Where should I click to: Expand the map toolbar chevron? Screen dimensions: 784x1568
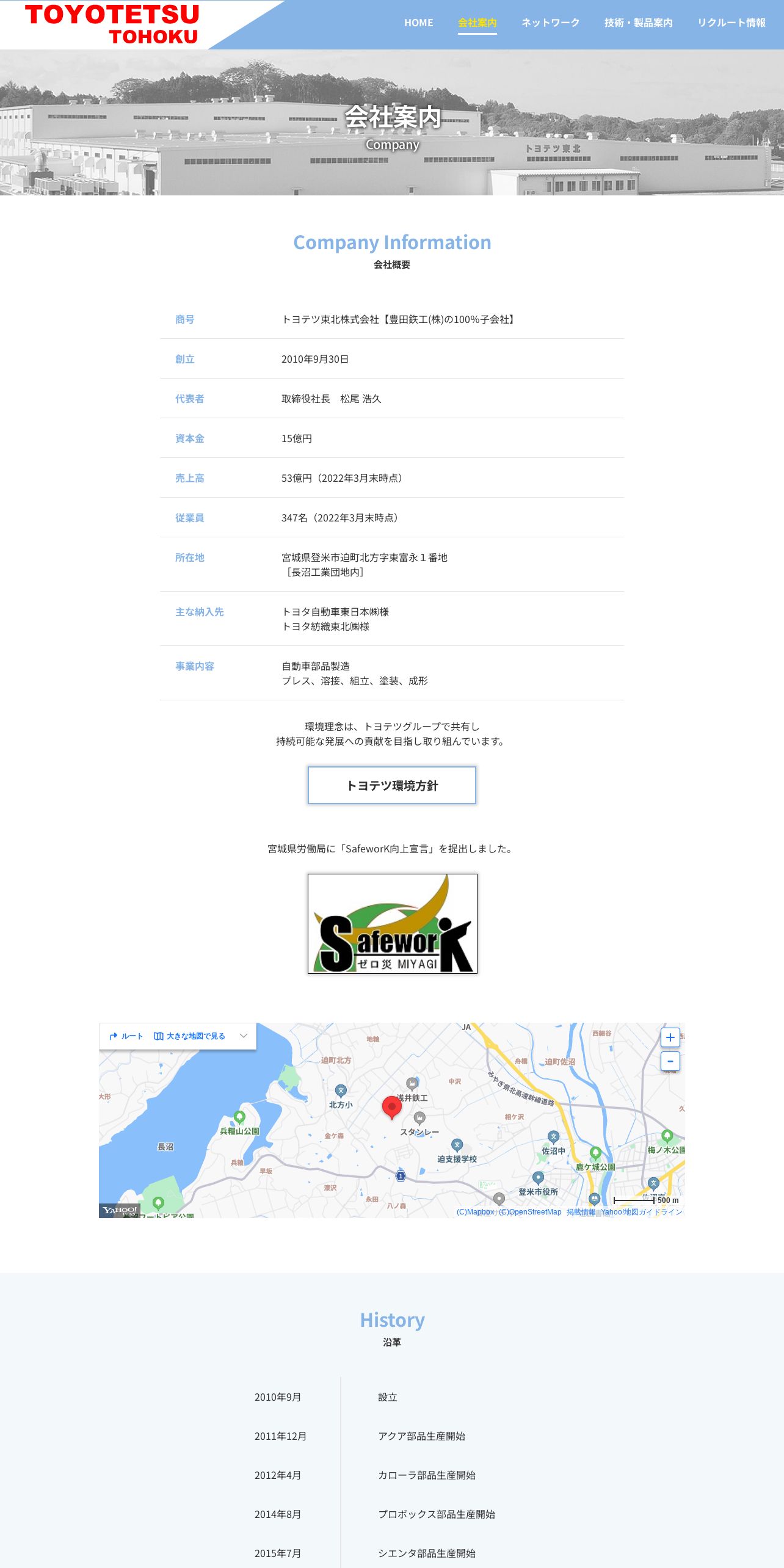coord(244,1036)
